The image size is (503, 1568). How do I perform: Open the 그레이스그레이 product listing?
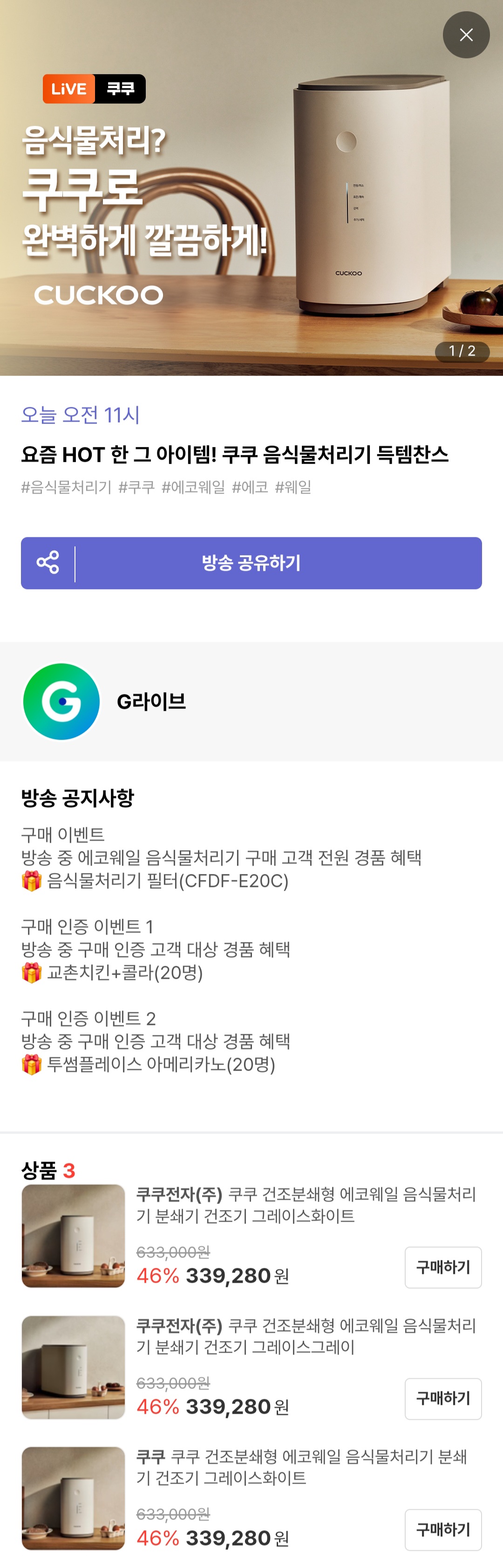(x=306, y=1335)
